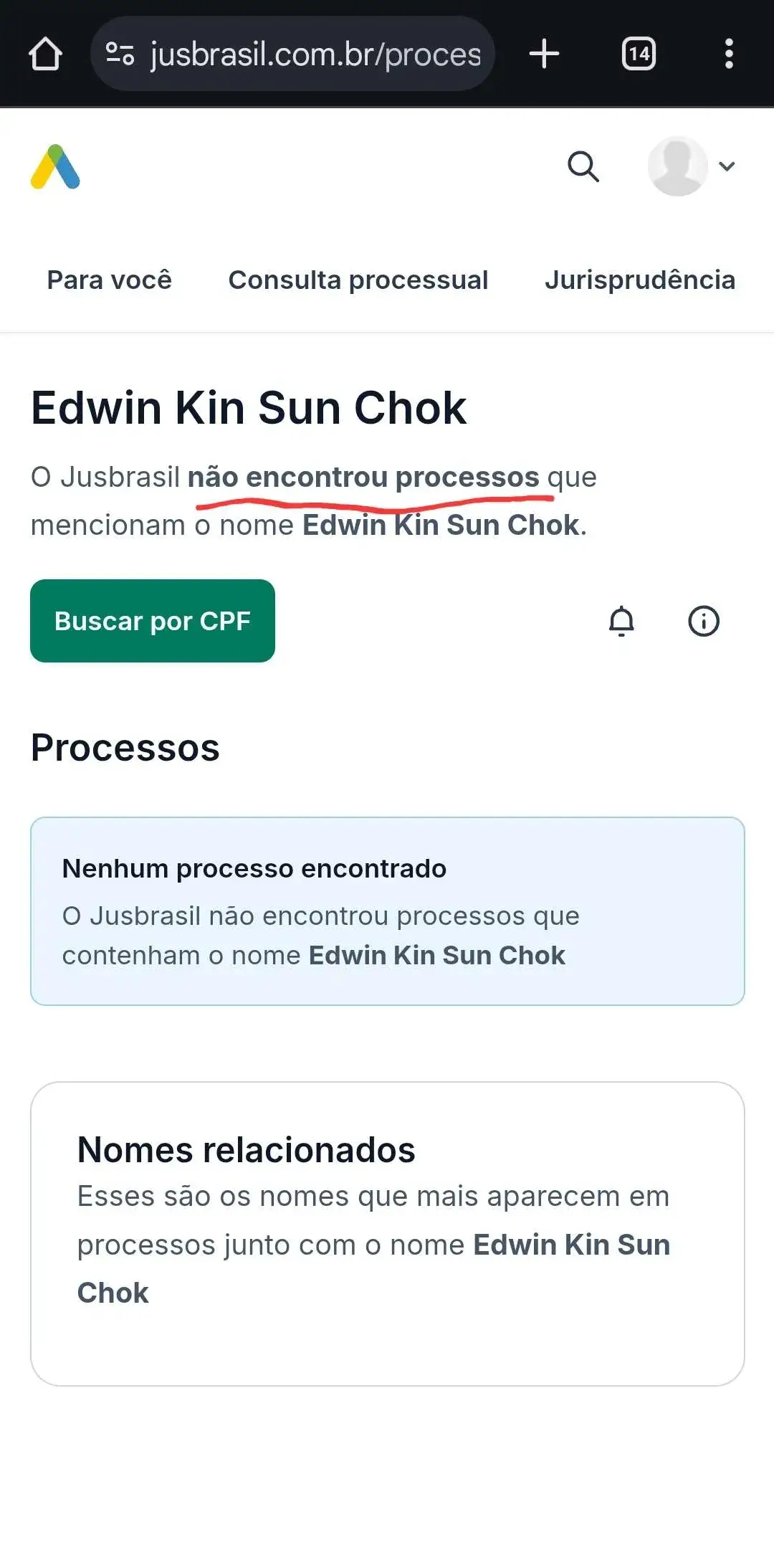Enable alerts with the bell icon
This screenshot has width=774, height=1568.
coord(621,621)
